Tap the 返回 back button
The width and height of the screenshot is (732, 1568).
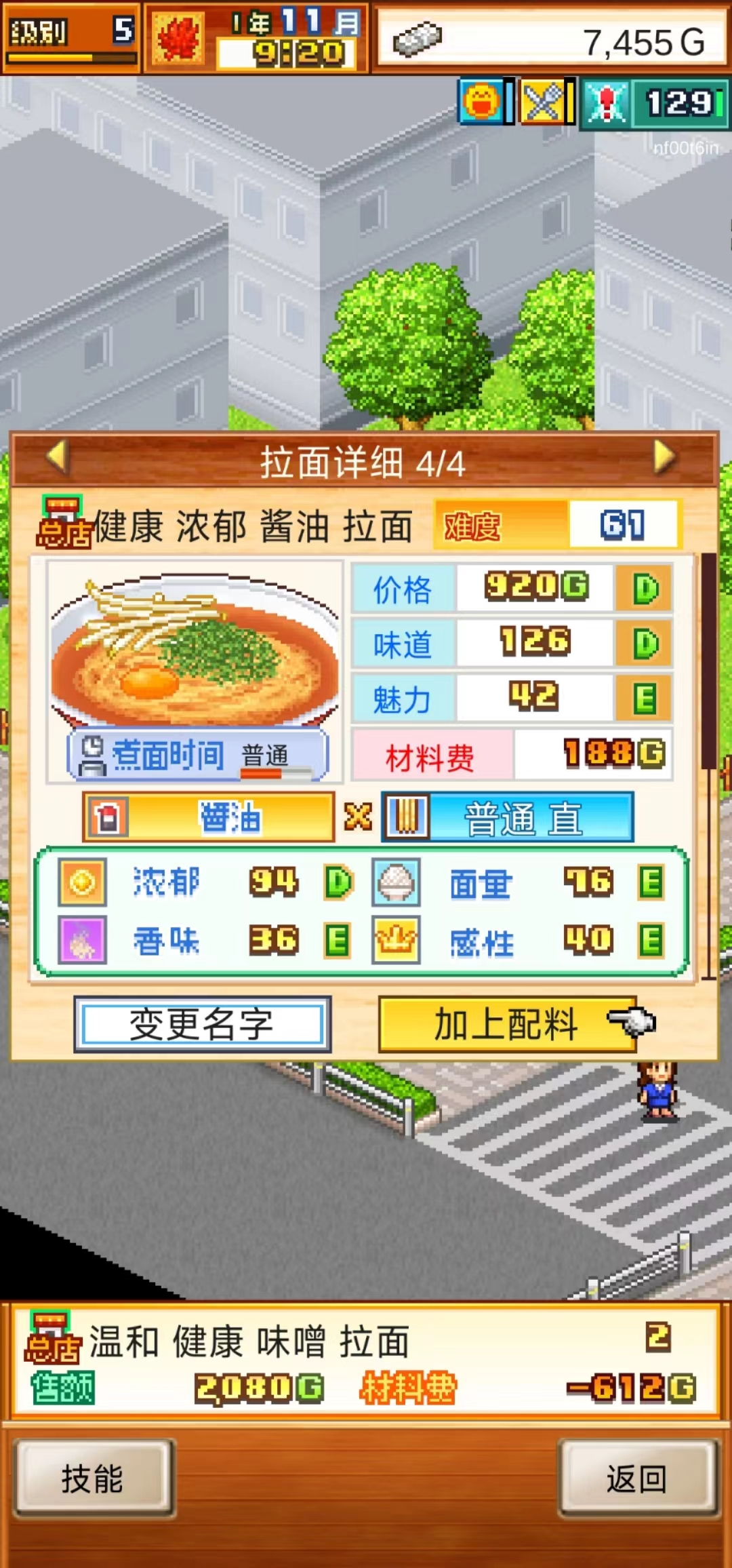point(637,1479)
